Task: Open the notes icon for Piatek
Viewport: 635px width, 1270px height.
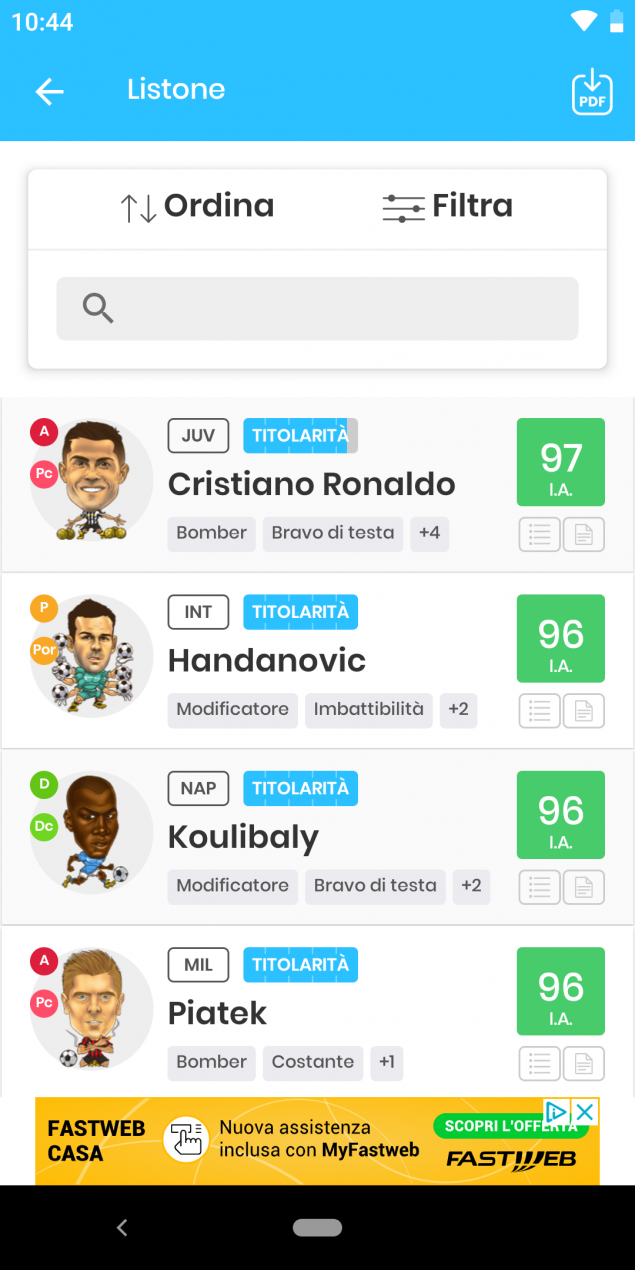Action: coord(584,1064)
